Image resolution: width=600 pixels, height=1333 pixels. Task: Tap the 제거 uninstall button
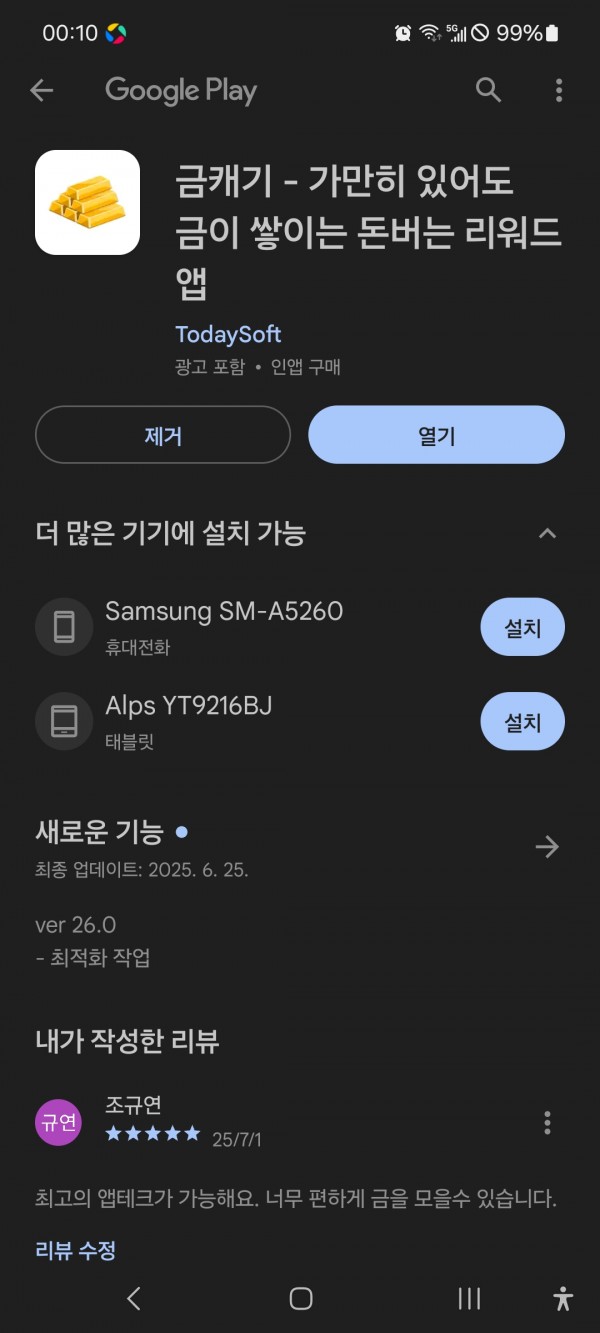[163, 435]
